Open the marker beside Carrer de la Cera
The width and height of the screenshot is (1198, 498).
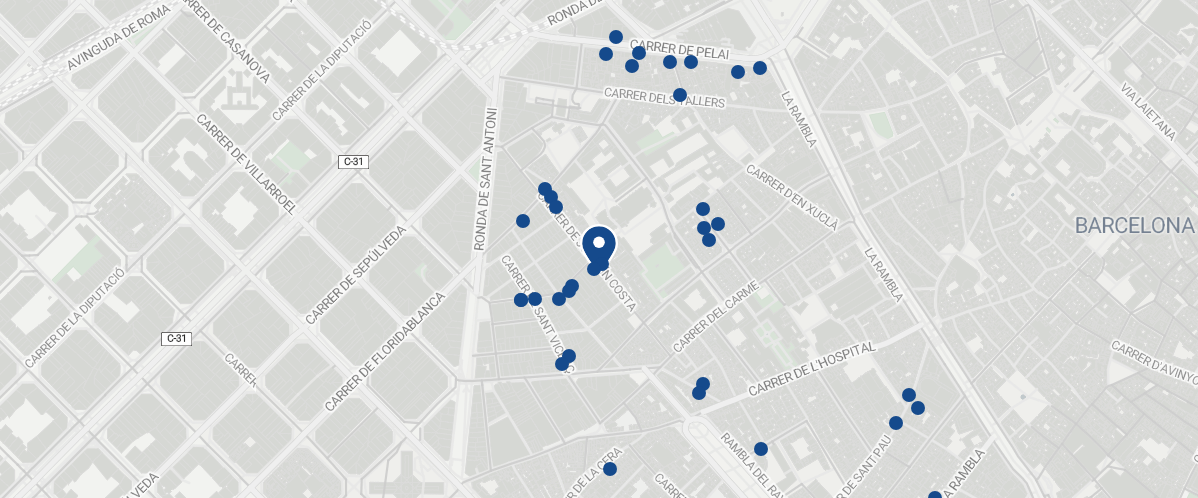610,469
